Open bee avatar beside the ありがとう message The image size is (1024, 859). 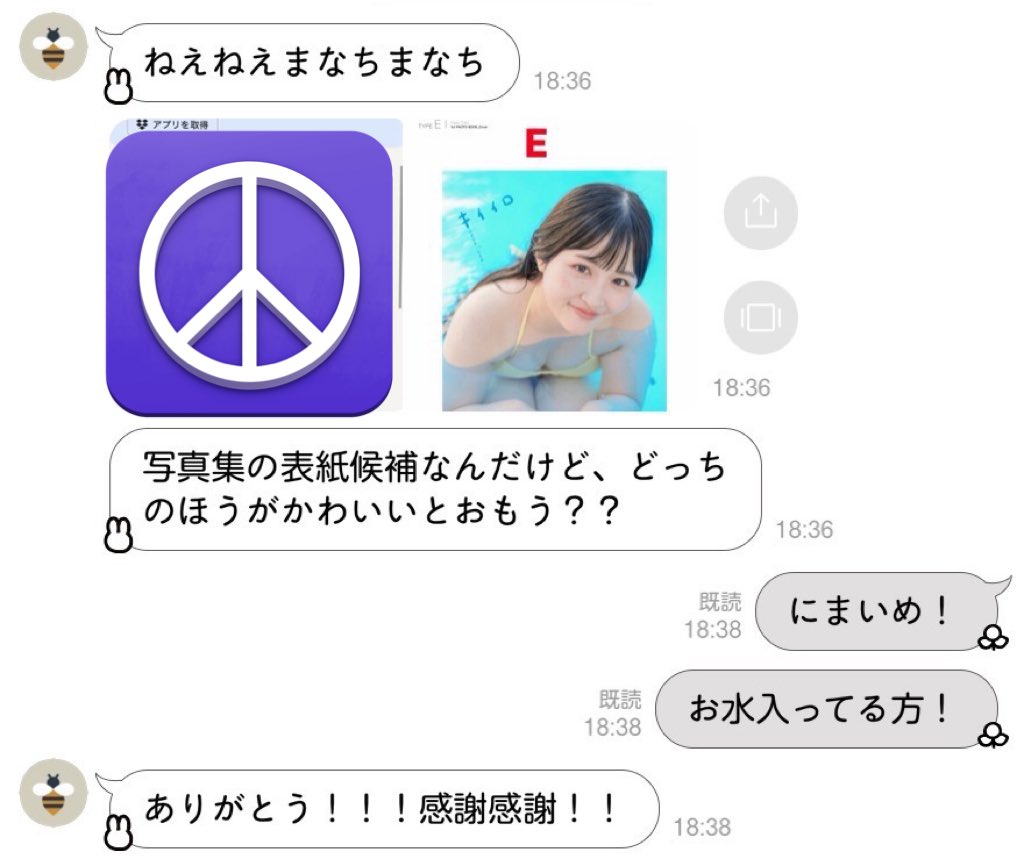click(54, 790)
